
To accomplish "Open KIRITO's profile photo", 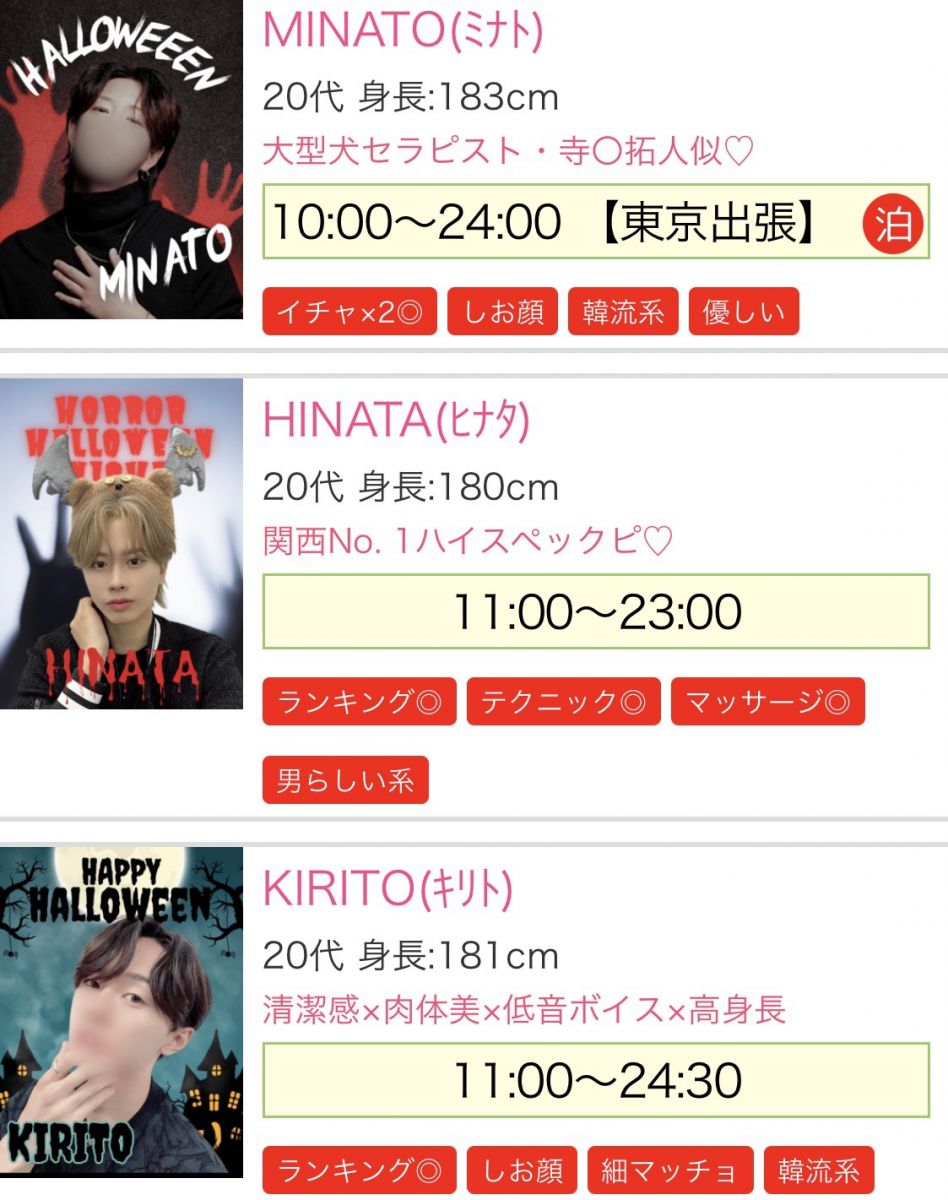I will pyautogui.click(x=121, y=1012).
